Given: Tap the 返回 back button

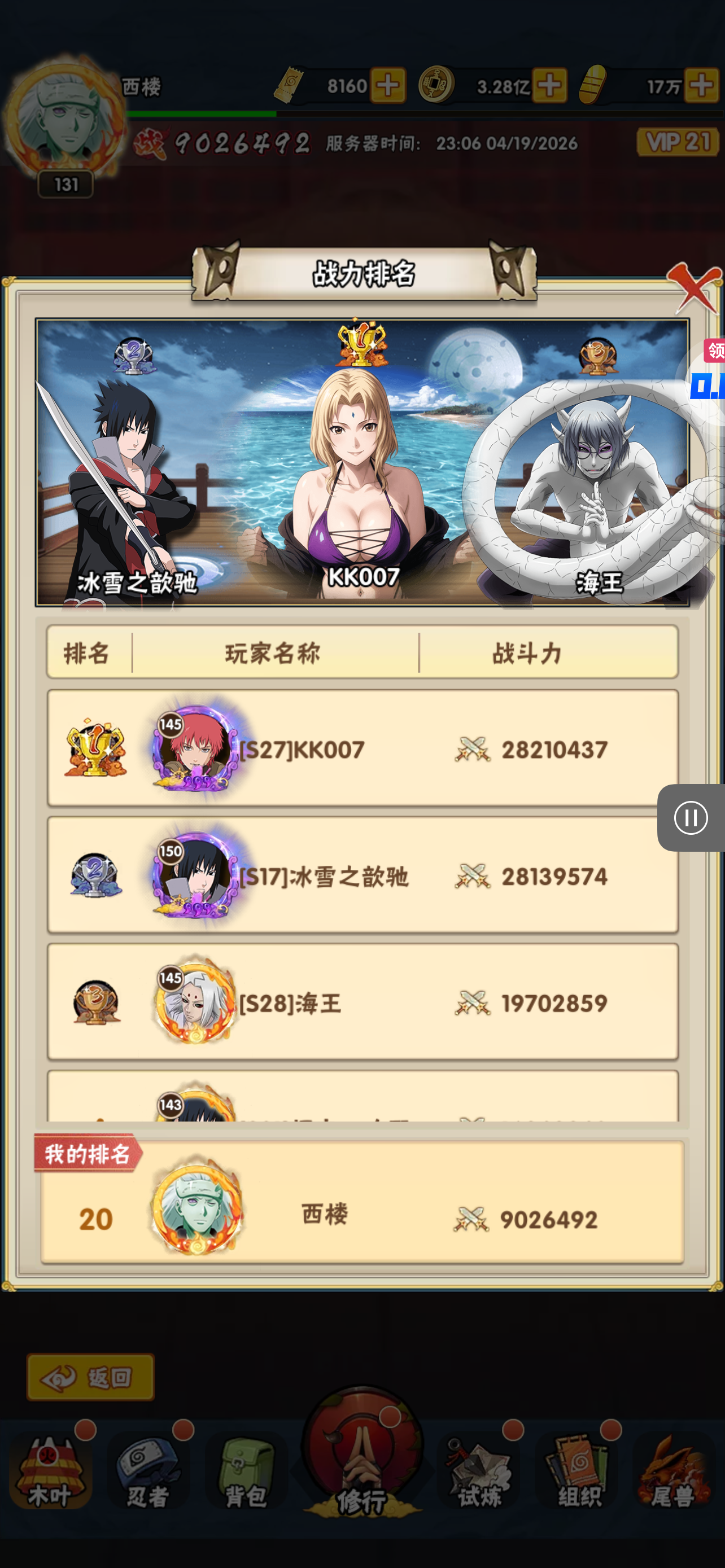Looking at the screenshot, I should (91, 1377).
